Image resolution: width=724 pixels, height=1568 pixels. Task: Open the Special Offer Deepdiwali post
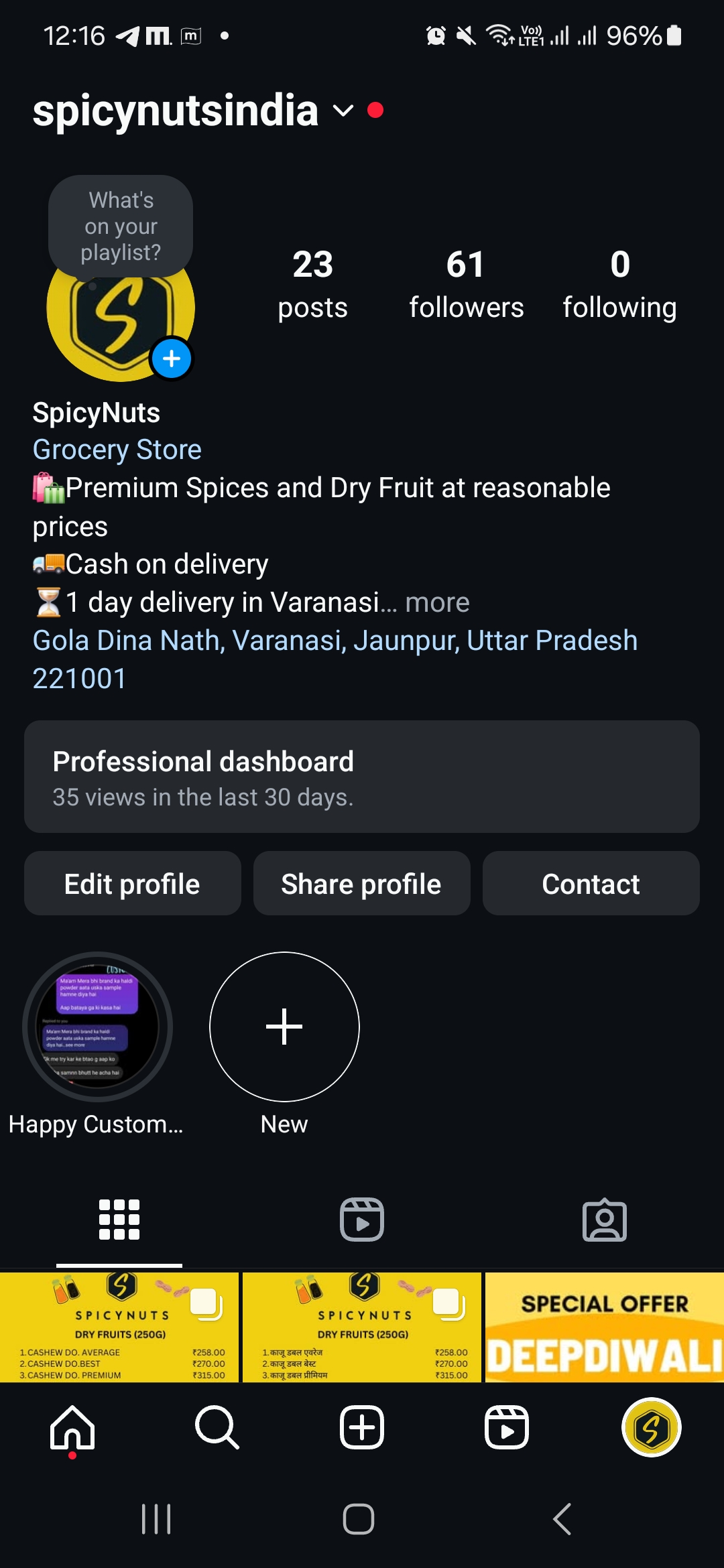pyautogui.click(x=604, y=1327)
